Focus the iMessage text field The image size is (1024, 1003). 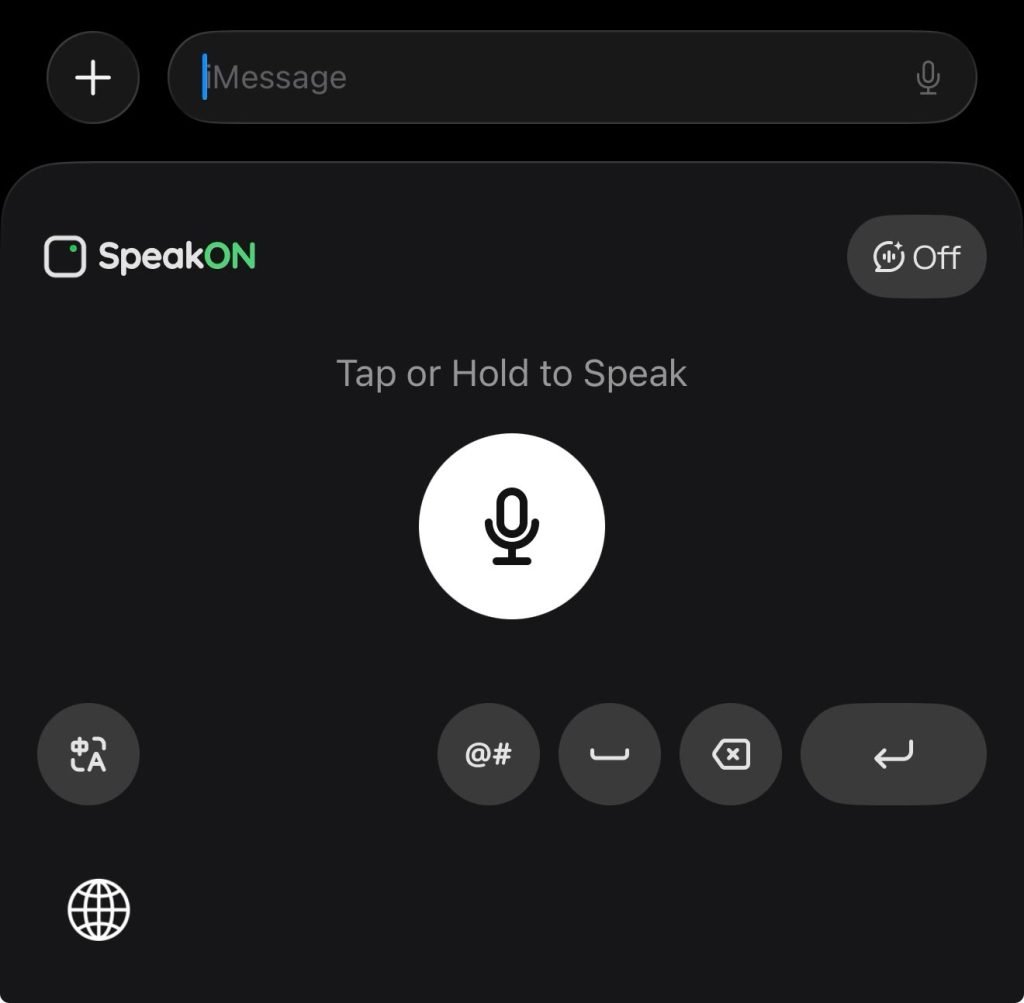pyautogui.click(x=550, y=78)
